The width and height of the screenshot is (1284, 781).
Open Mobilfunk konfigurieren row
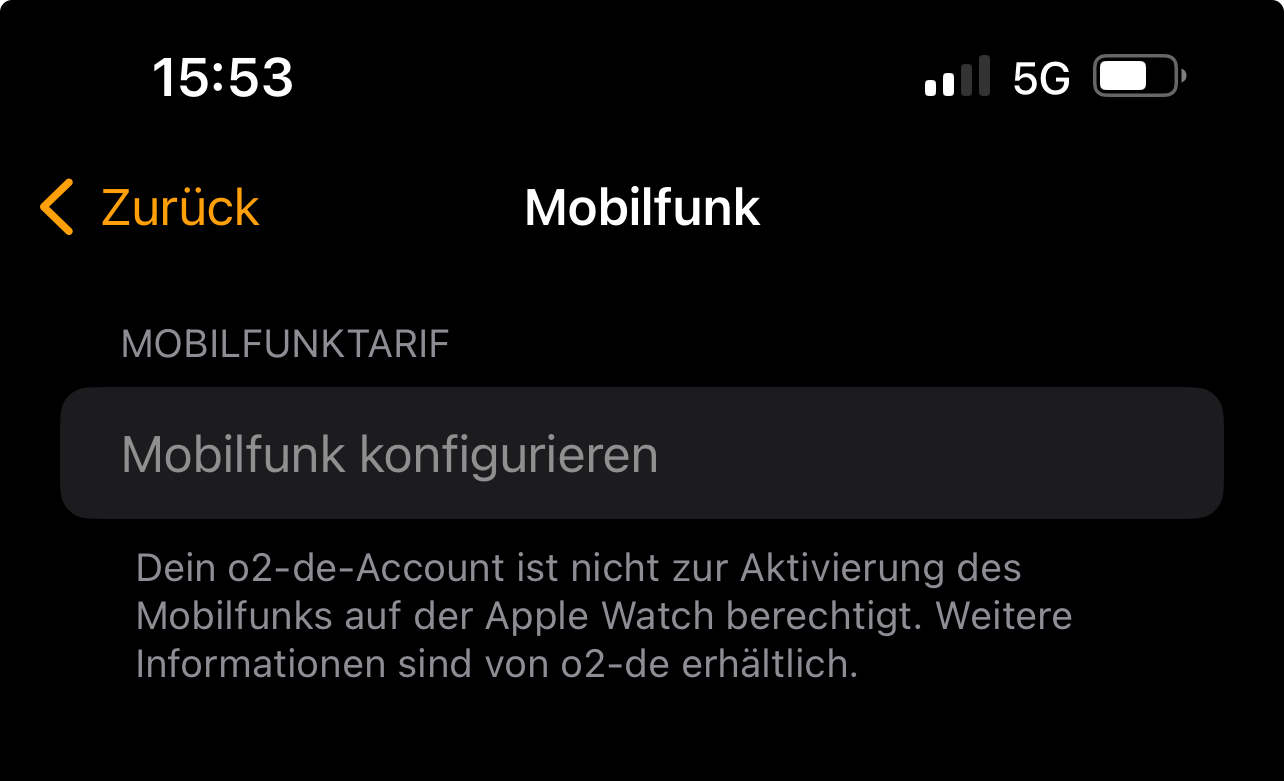(x=640, y=454)
